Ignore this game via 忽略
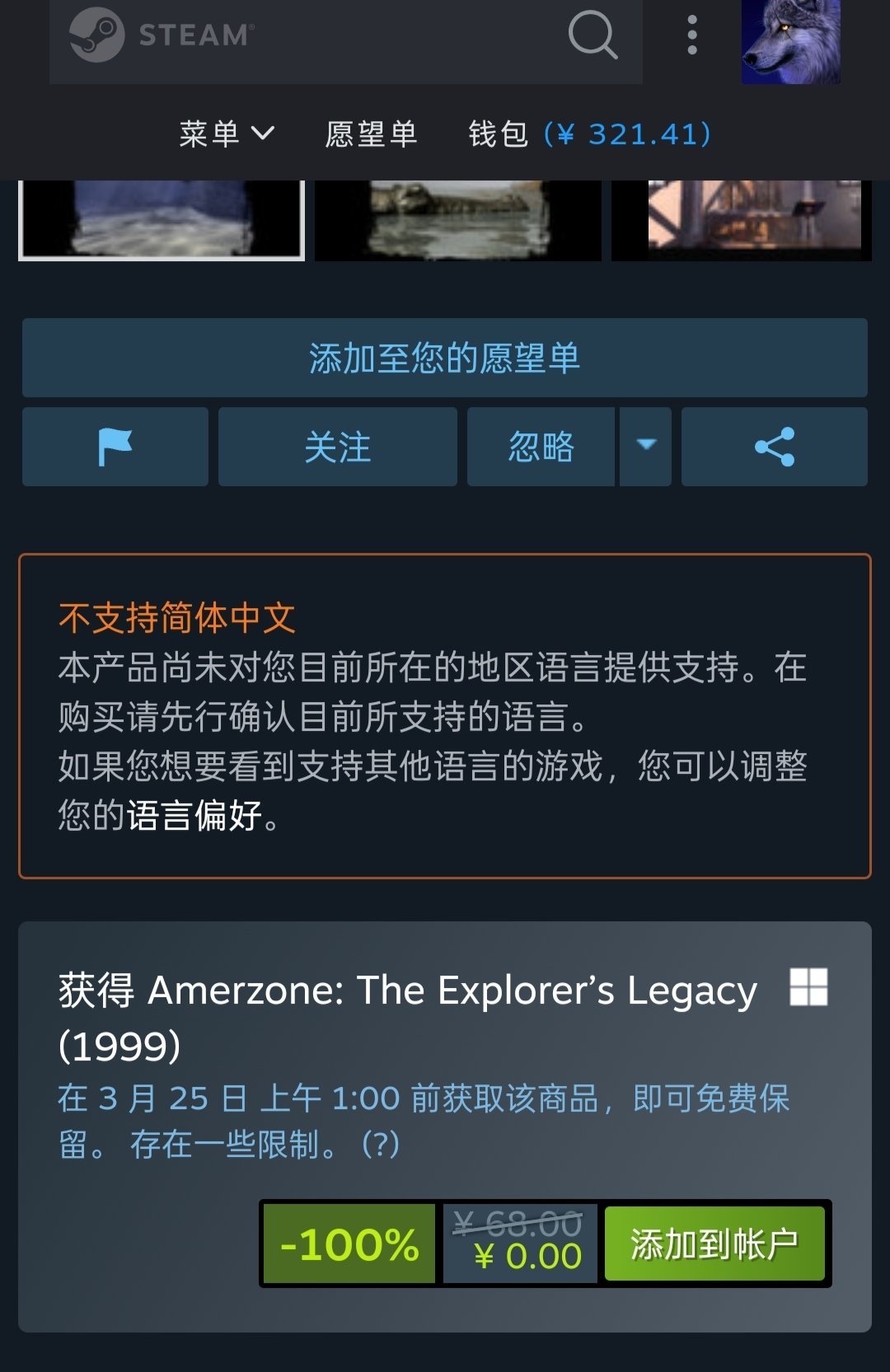Viewport: 890px width, 1372px height. pos(541,447)
